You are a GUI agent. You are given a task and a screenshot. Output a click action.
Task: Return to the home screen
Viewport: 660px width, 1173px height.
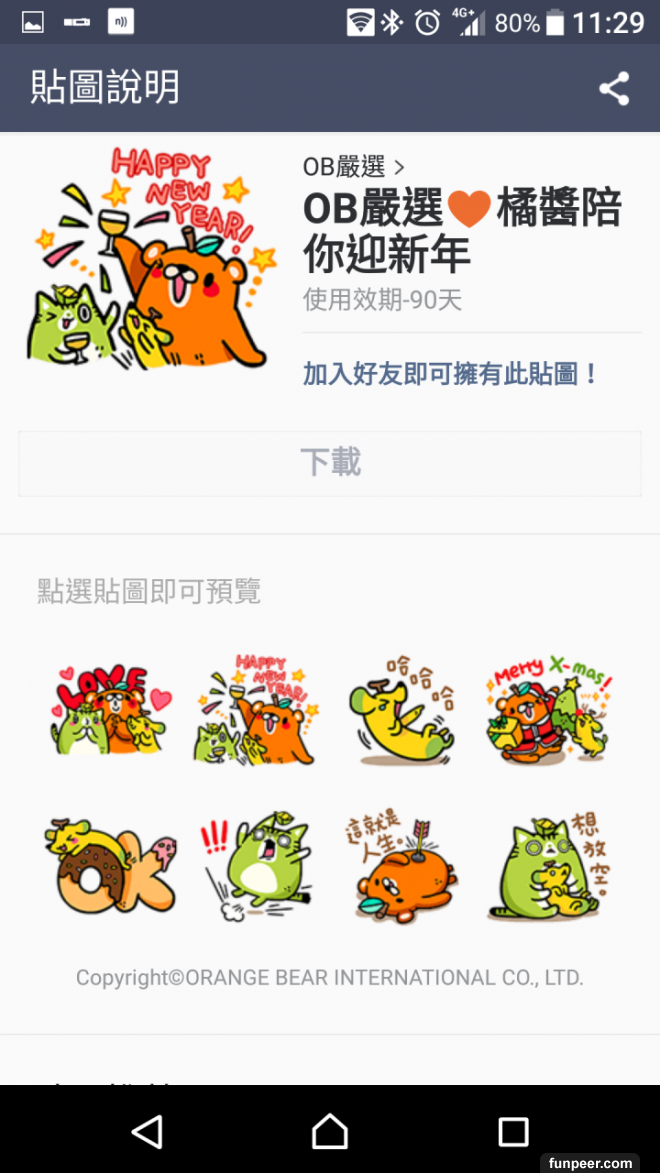tap(330, 1131)
